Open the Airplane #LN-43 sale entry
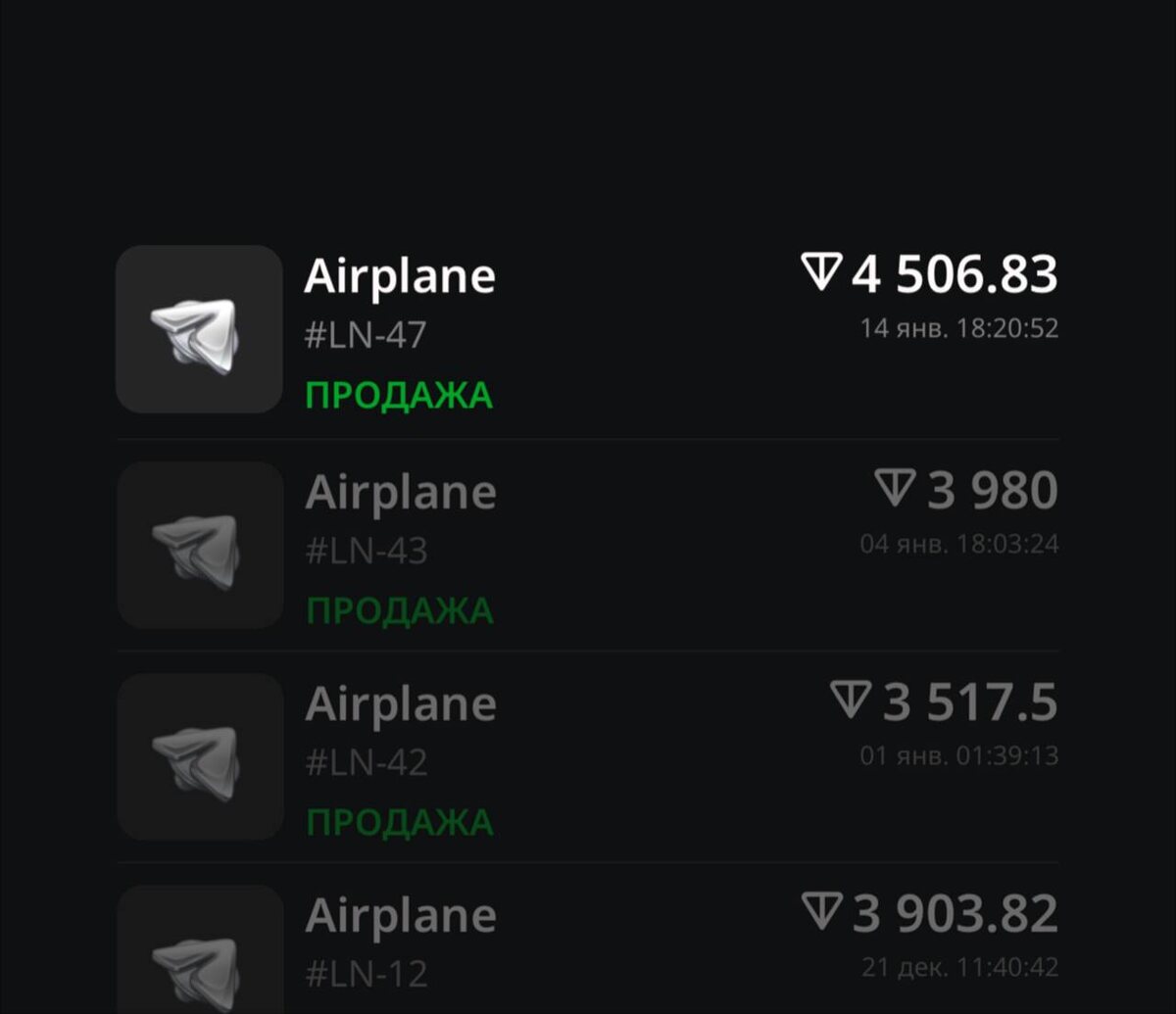1176x1014 pixels. pos(588,545)
